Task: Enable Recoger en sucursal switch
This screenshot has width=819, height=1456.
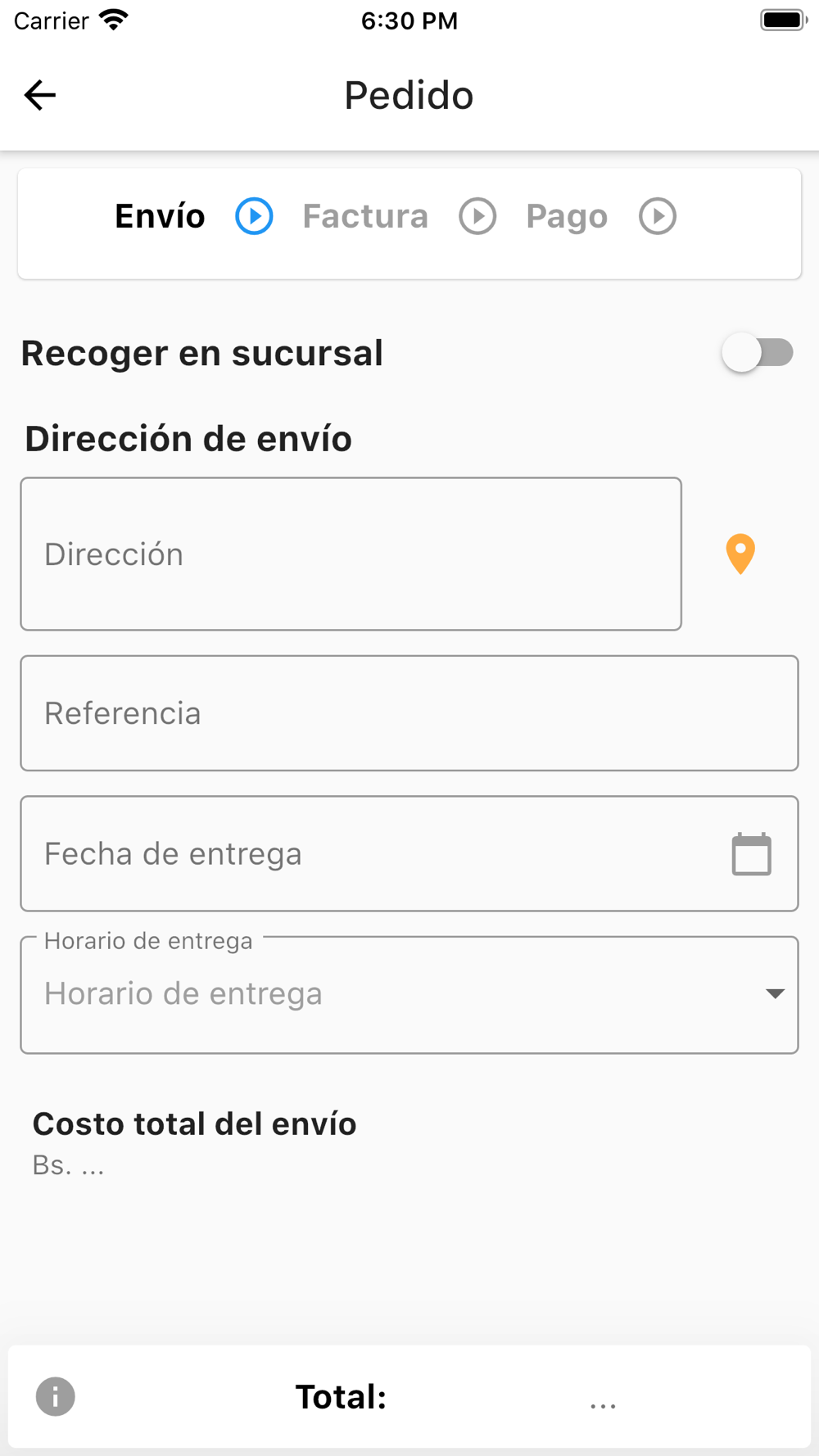Action: click(757, 353)
